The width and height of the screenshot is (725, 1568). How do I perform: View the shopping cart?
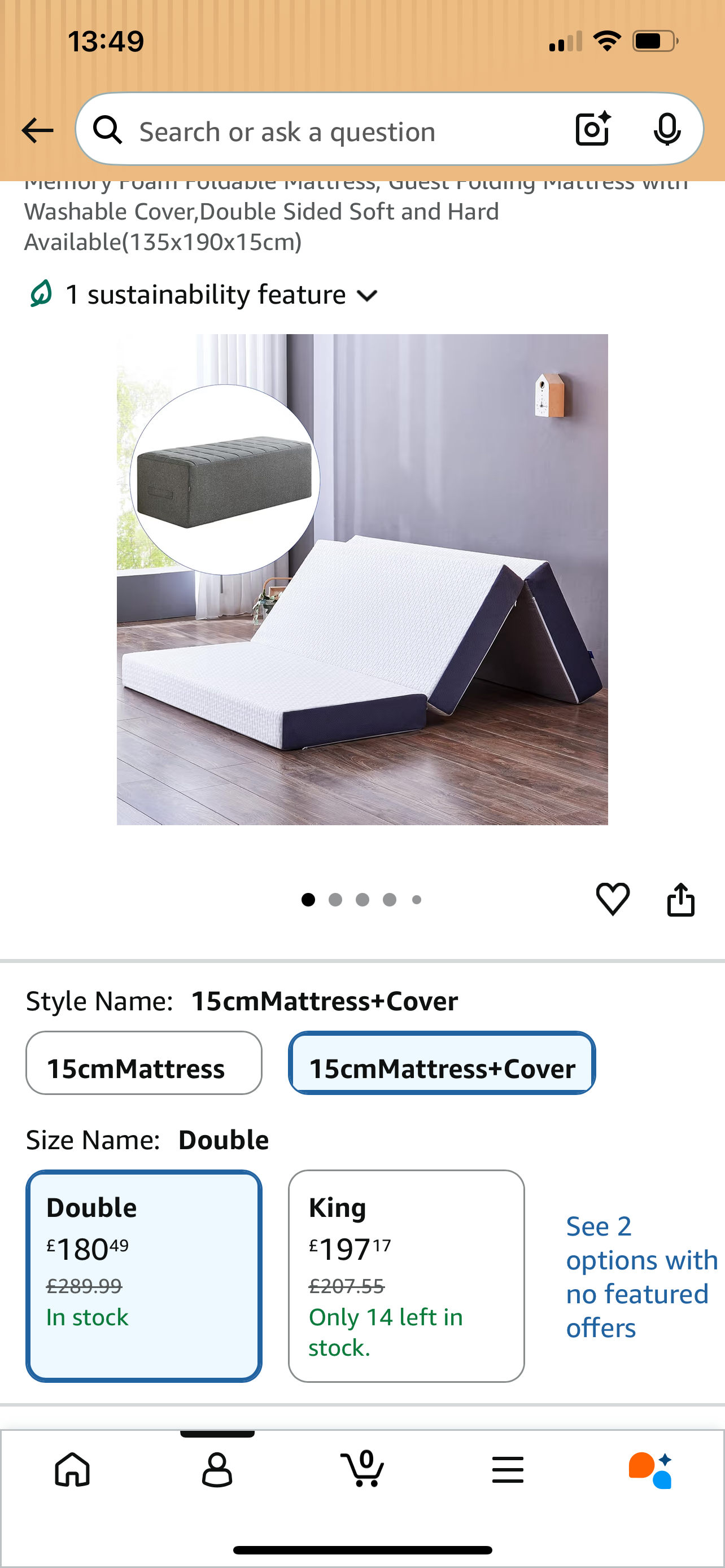[x=363, y=1470]
